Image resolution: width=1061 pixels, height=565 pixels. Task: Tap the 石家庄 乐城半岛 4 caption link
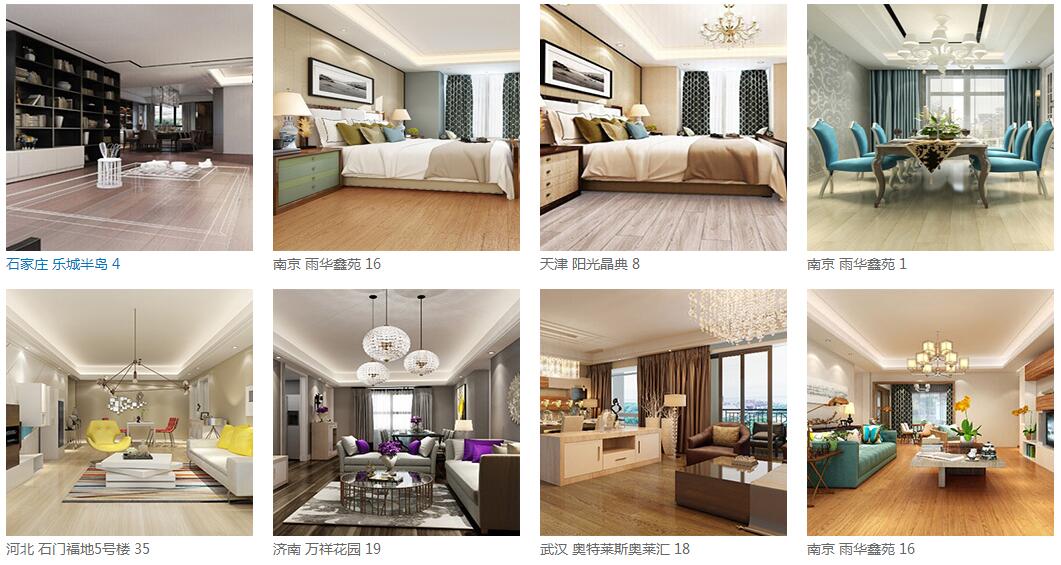point(63,264)
